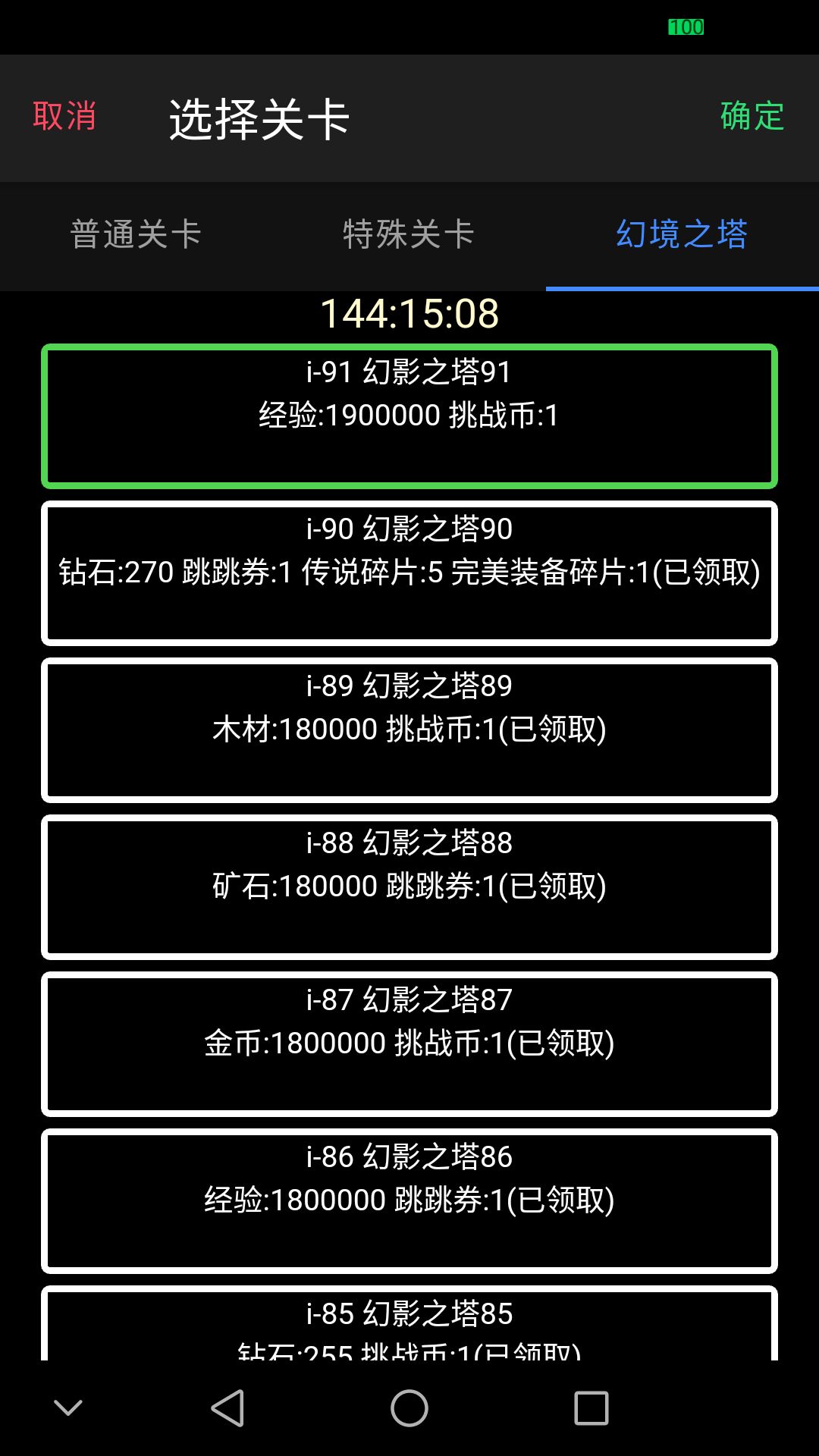
Task: Select stage i-87 幻影之塔87 with gold reward
Action: (409, 1041)
